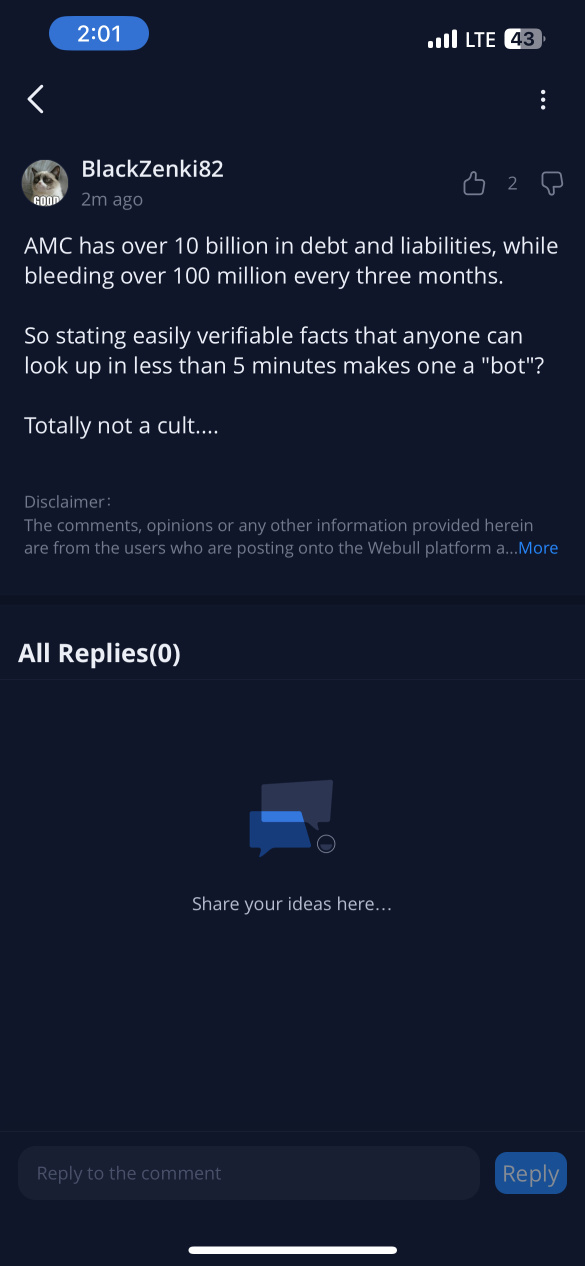585x1266 pixels.
Task: Dislike the comment with thumbs down
Action: [551, 183]
